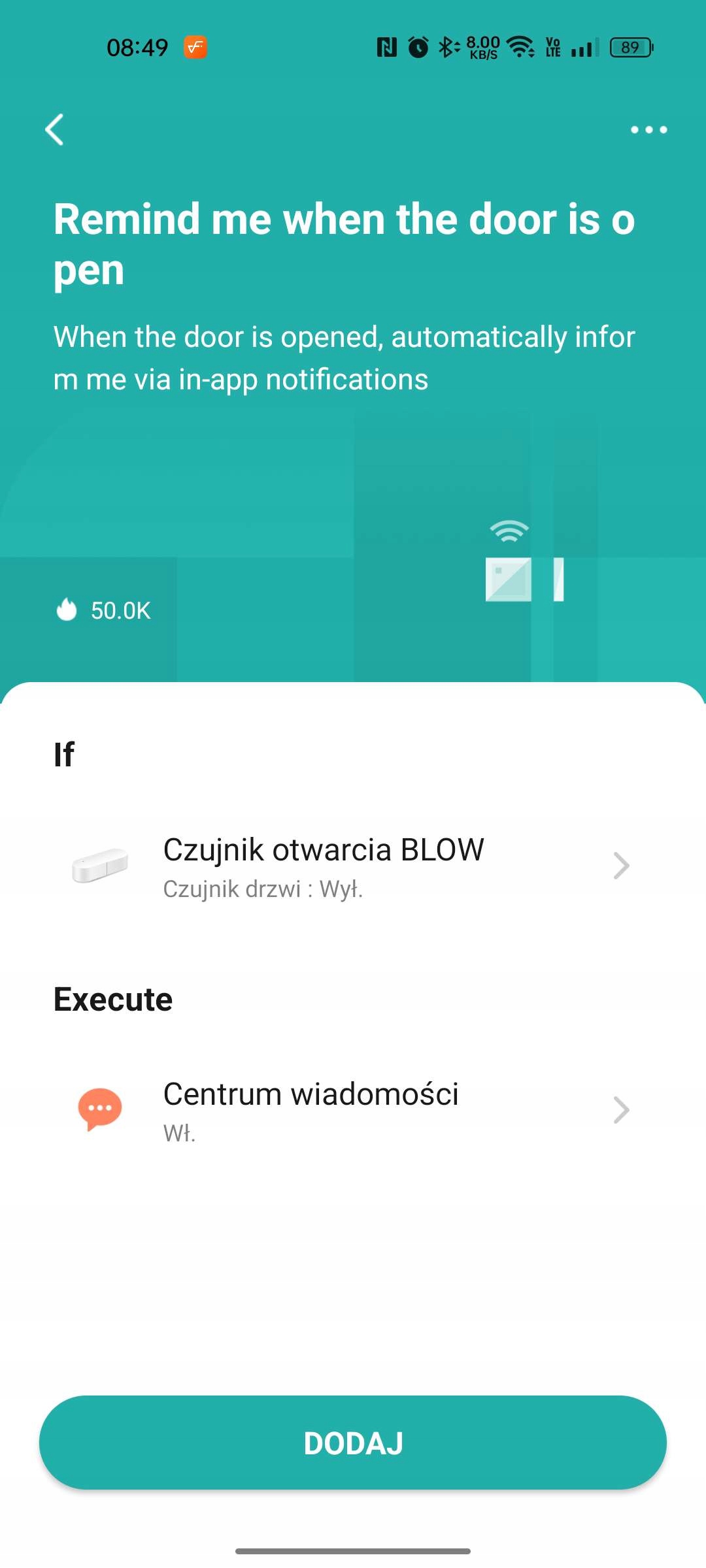
Task: Click the flame icon showing 50.0K usage
Action: (x=67, y=611)
